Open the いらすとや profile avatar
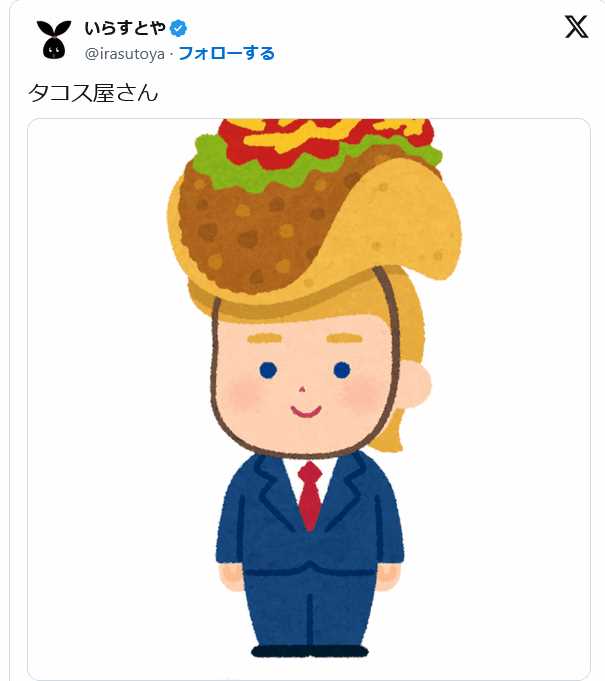This screenshot has height=681, width=605. point(53,40)
